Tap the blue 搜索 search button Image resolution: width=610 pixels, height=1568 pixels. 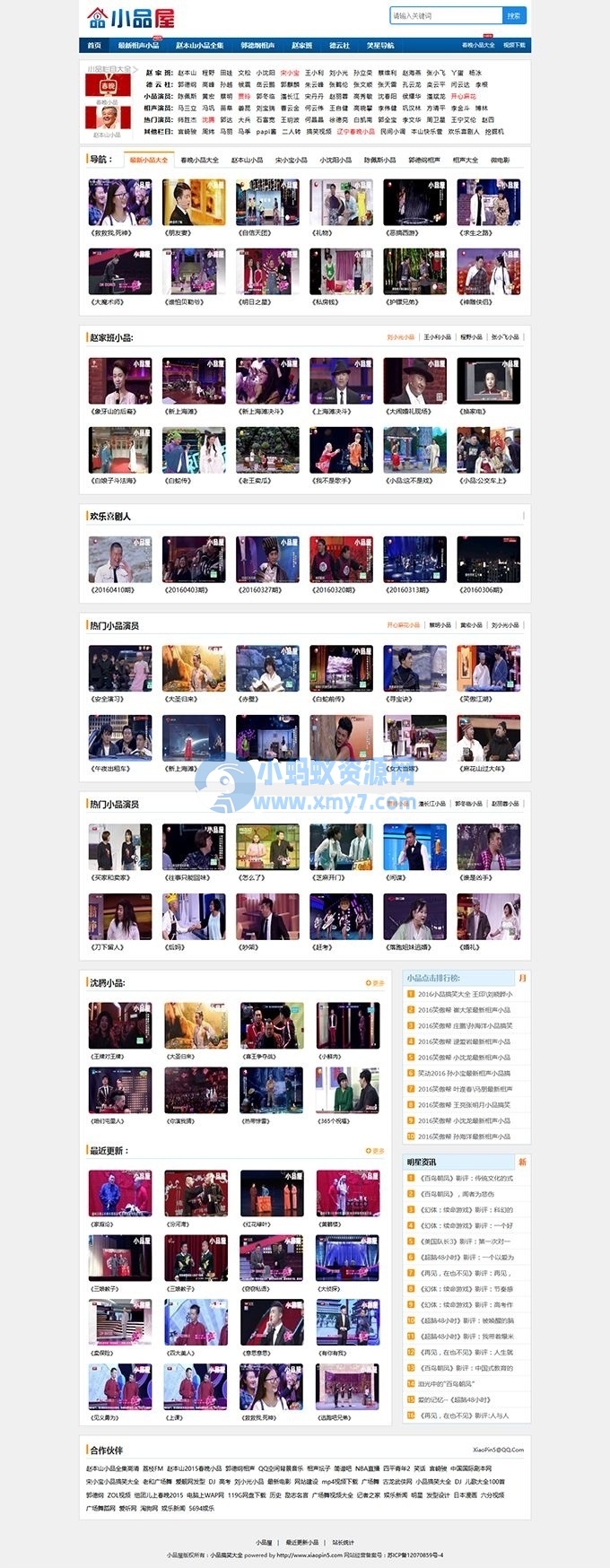coord(513,15)
